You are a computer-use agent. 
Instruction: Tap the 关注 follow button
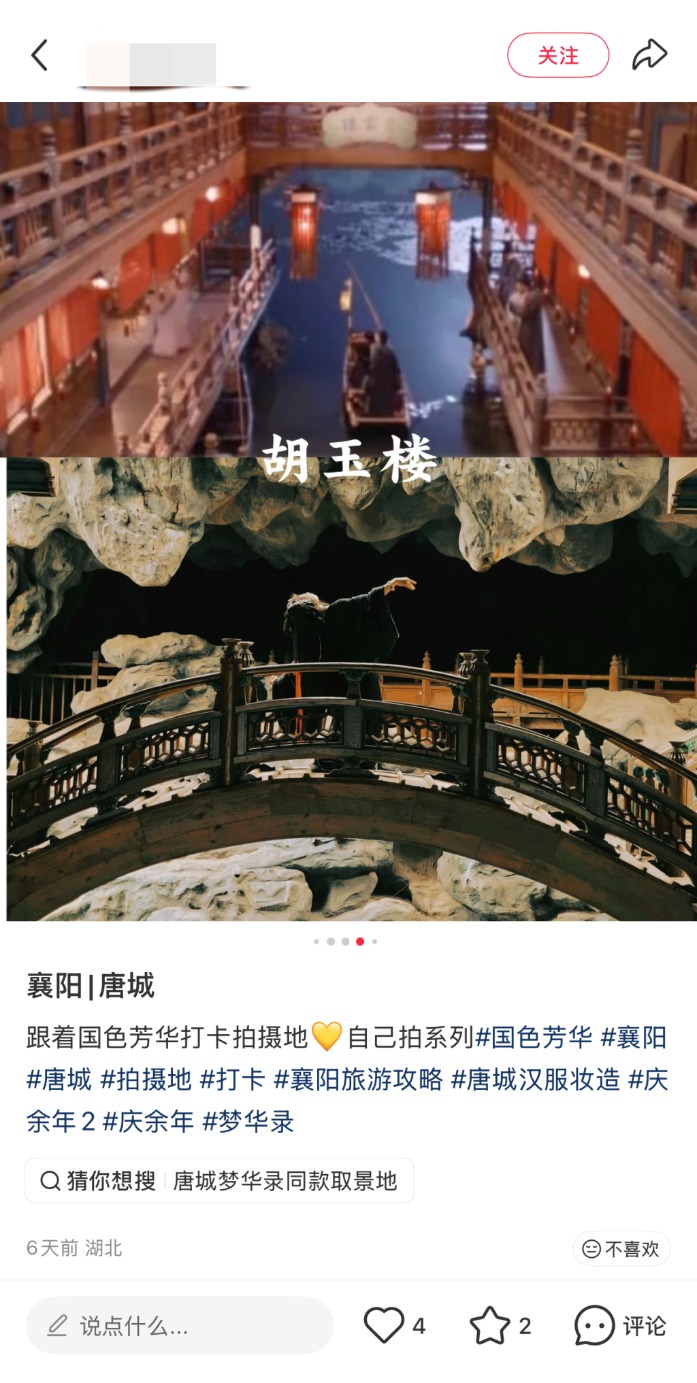click(558, 55)
